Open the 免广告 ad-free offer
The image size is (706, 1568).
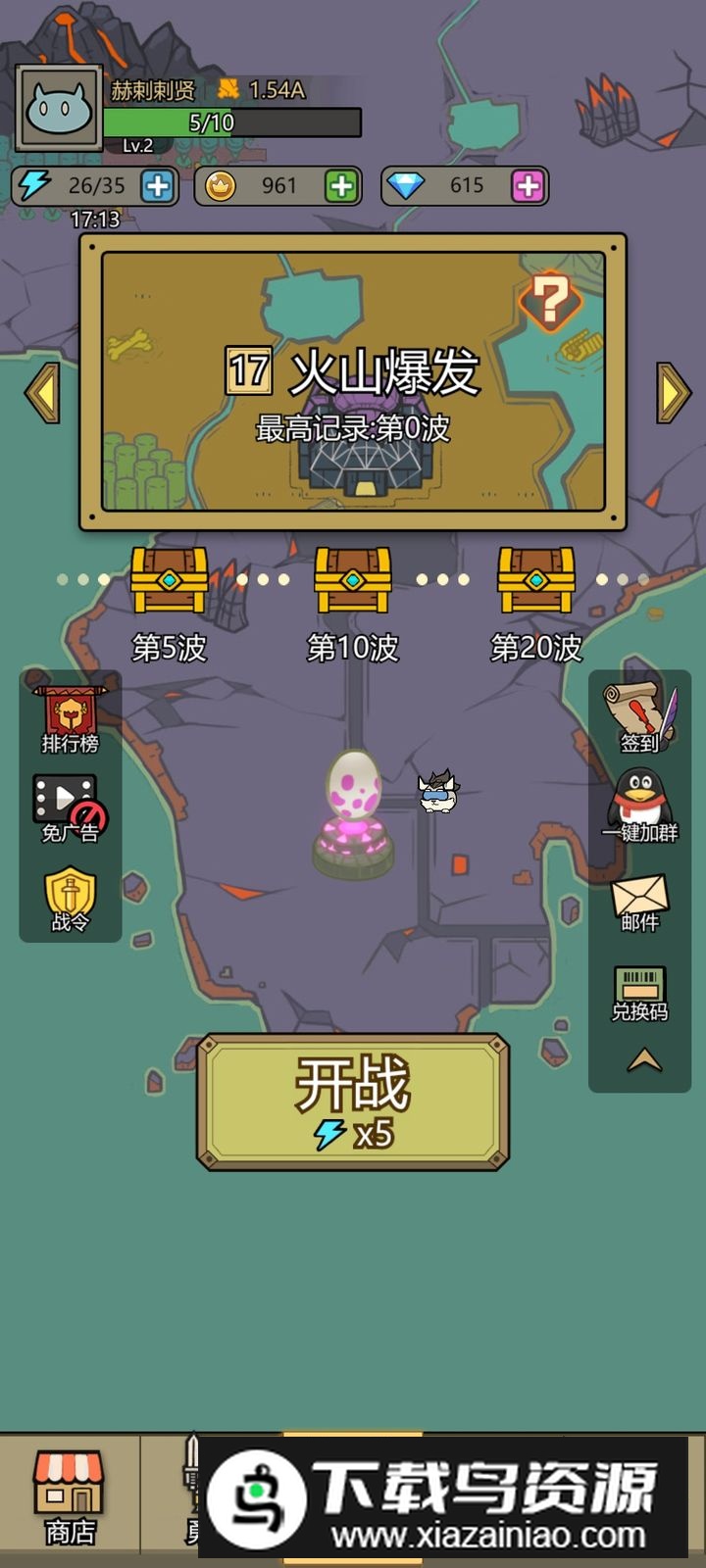70,808
